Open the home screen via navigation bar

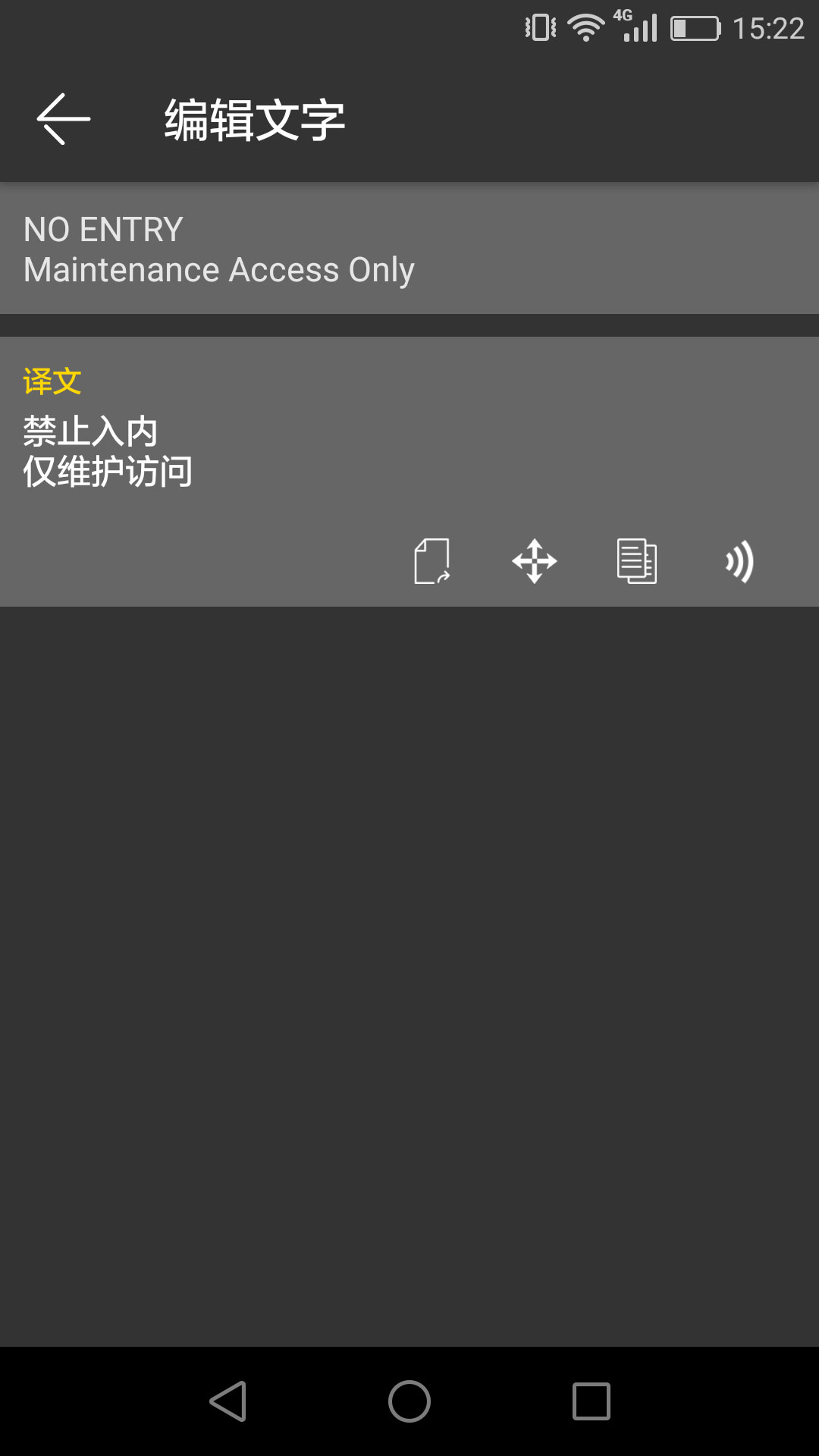click(409, 1401)
